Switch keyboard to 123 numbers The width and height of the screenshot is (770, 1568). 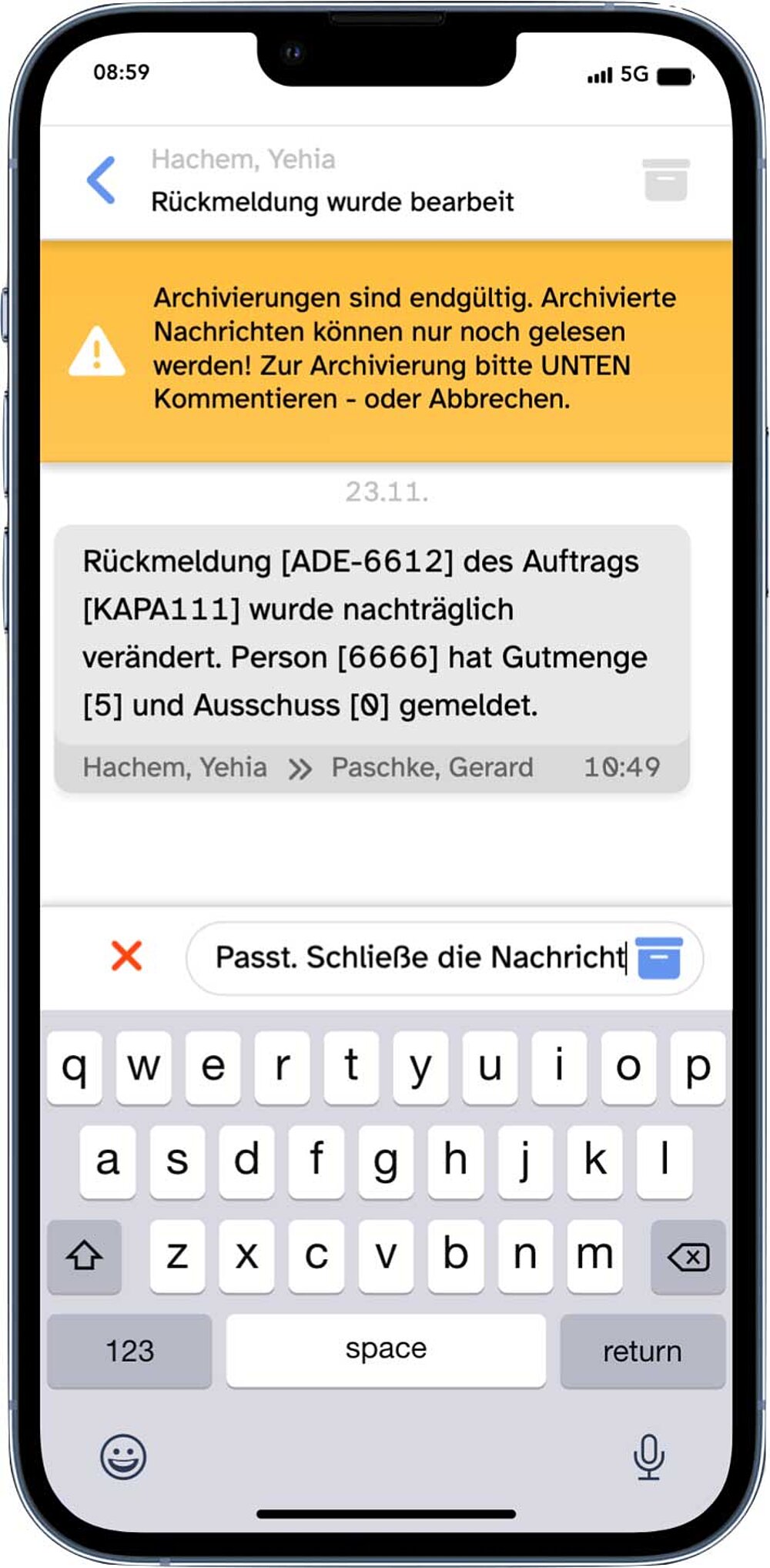point(129,1351)
